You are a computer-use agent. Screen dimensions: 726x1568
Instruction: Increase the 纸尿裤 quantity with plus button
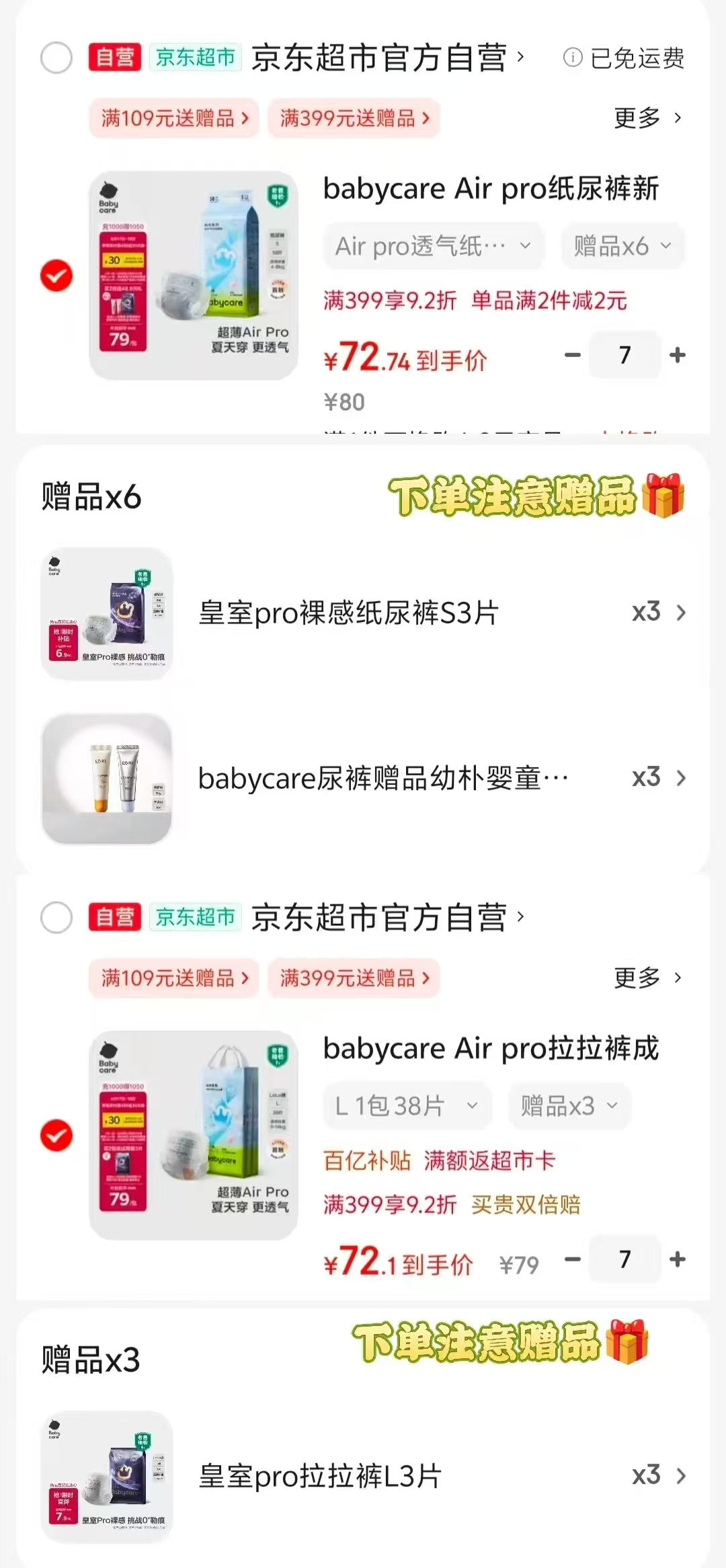679,356
